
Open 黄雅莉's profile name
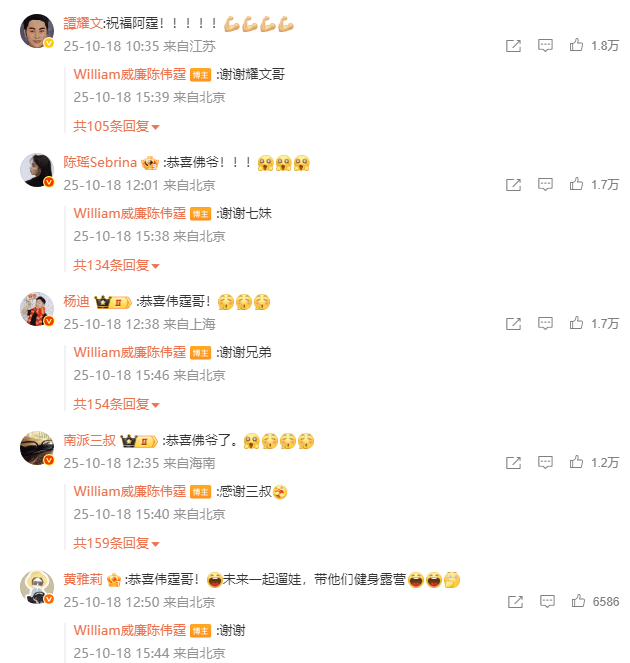83,579
